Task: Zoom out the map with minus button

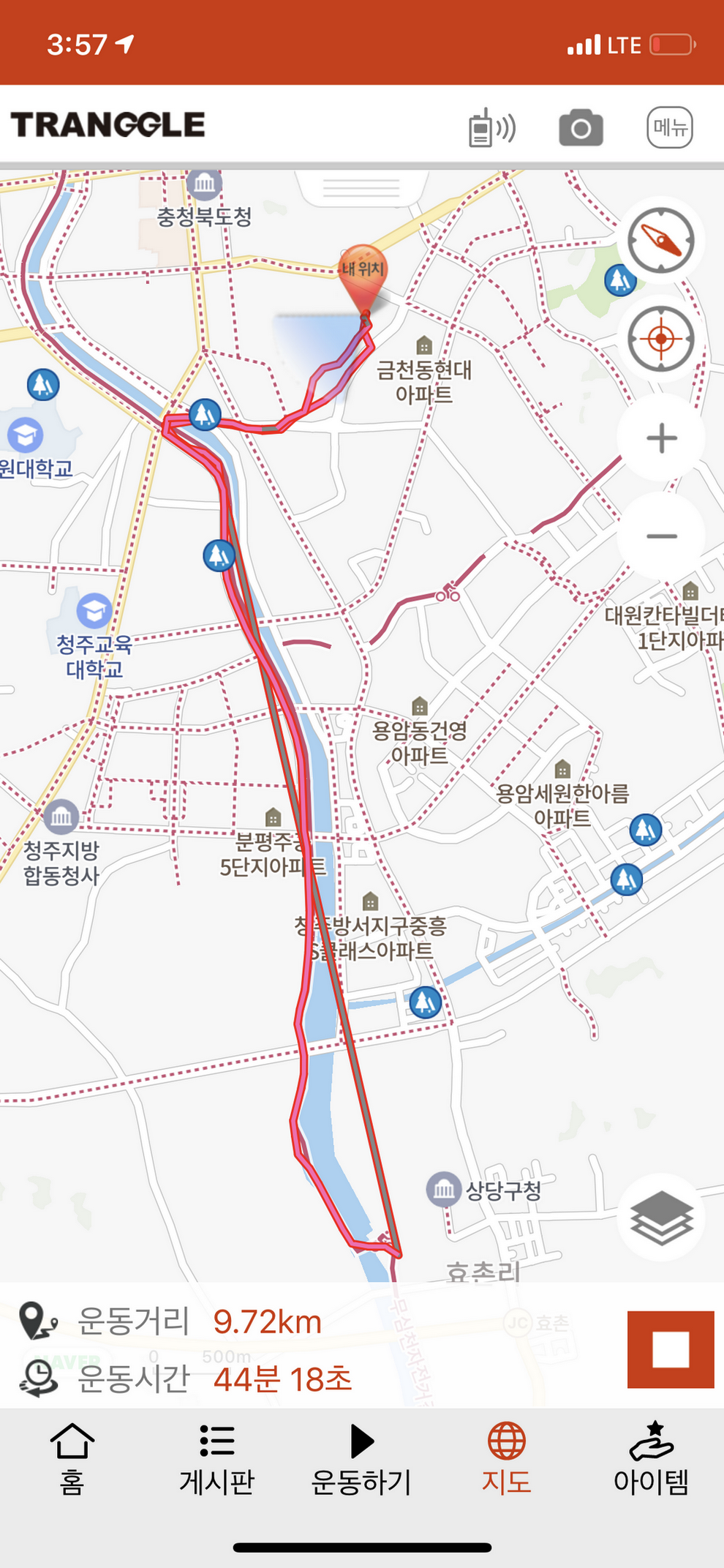Action: (x=661, y=536)
